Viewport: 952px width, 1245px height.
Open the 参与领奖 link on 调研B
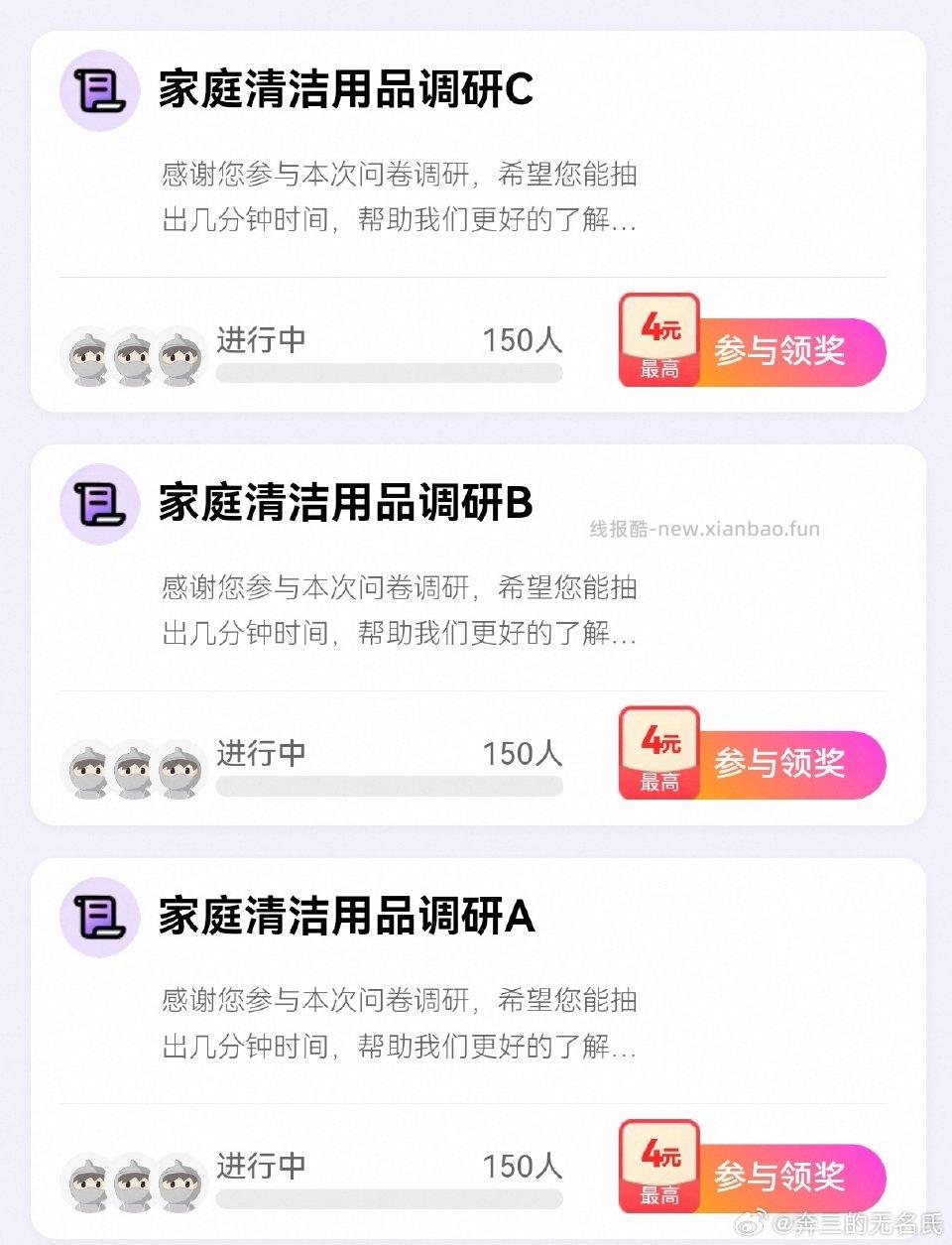[x=783, y=763]
